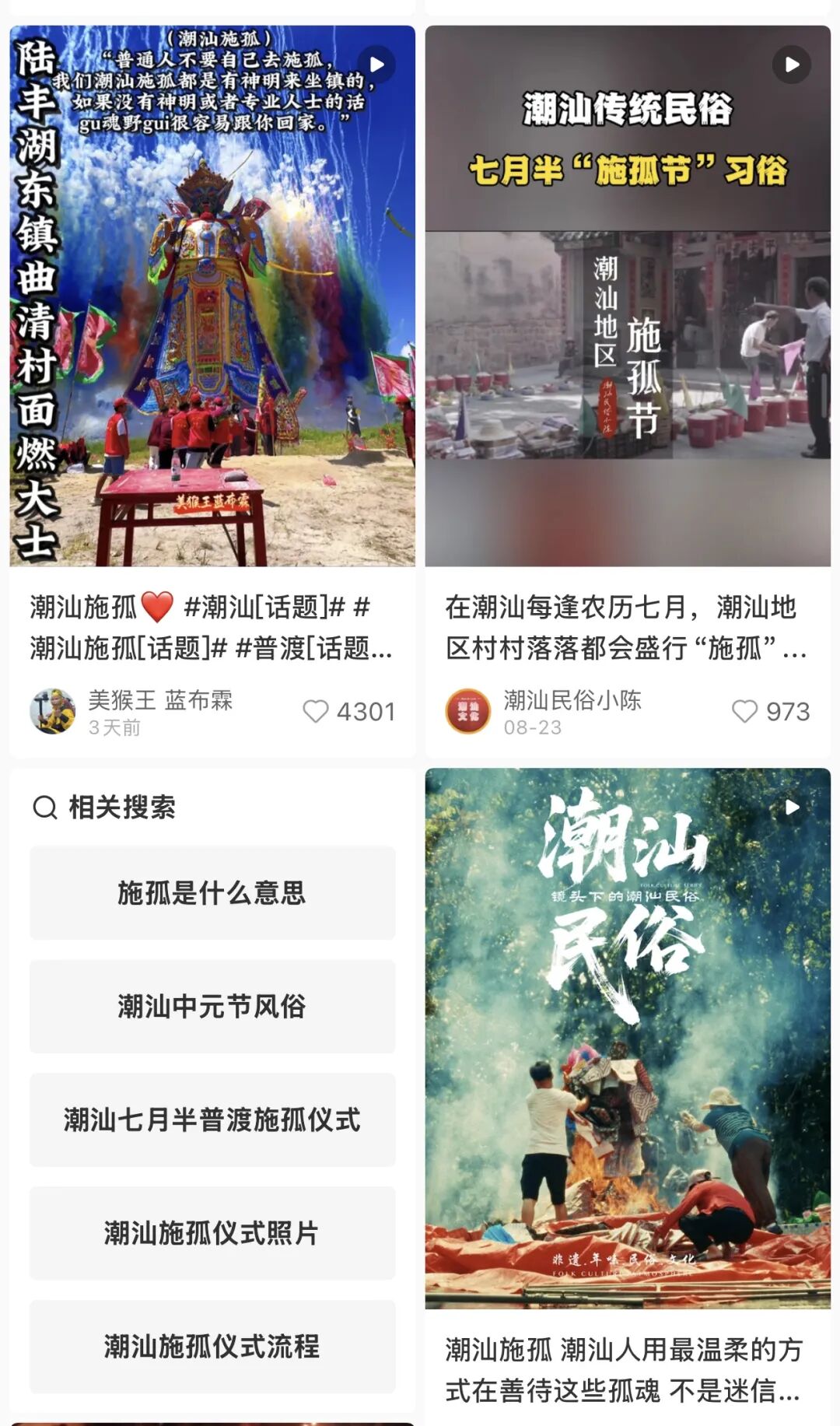Screen dimensions: 840x1426
Task: View 美猴王 蓝布霖's profile
Action: pos(53,711)
